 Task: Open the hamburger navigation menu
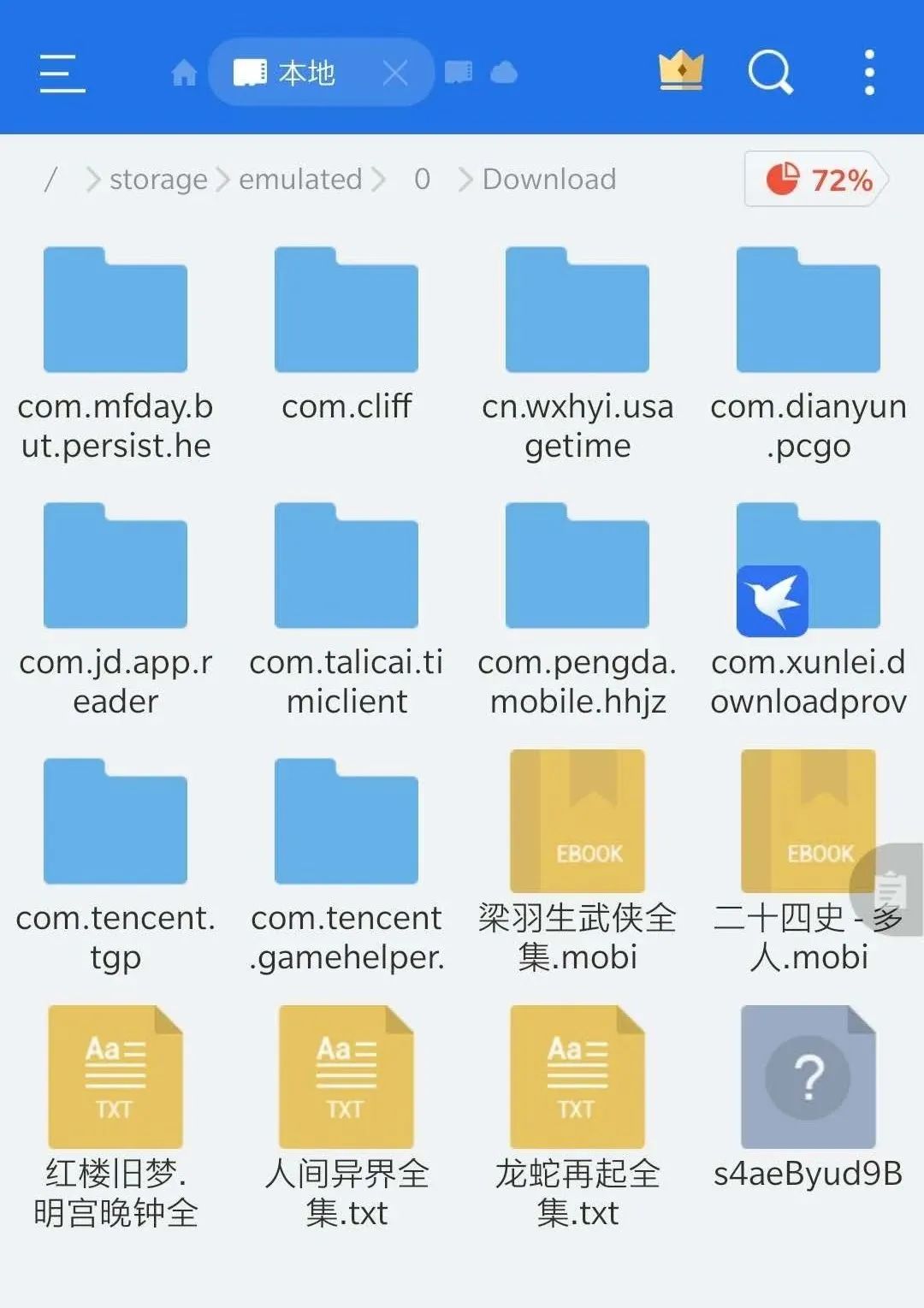pyautogui.click(x=62, y=73)
